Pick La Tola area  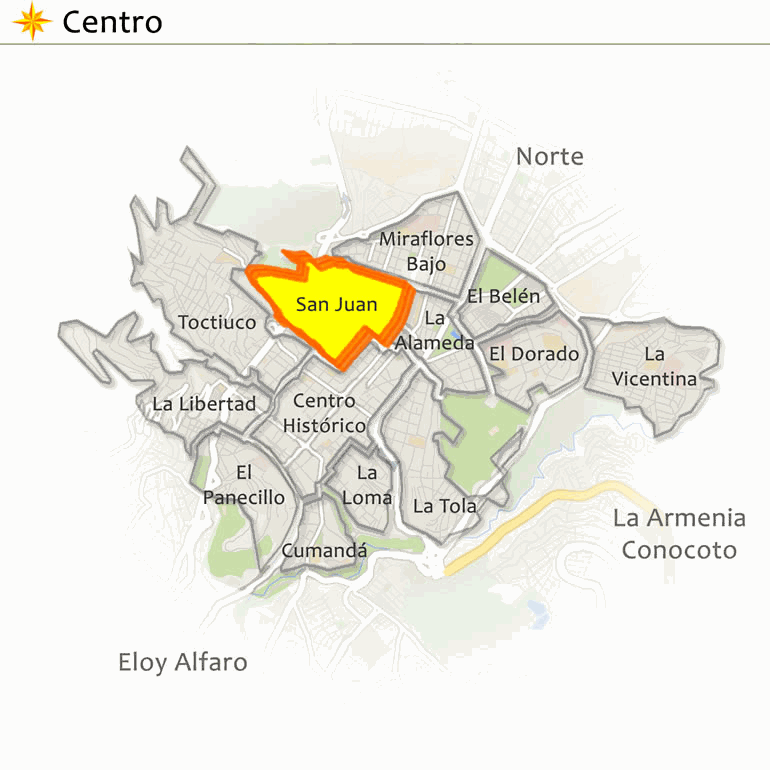pyautogui.click(x=445, y=506)
